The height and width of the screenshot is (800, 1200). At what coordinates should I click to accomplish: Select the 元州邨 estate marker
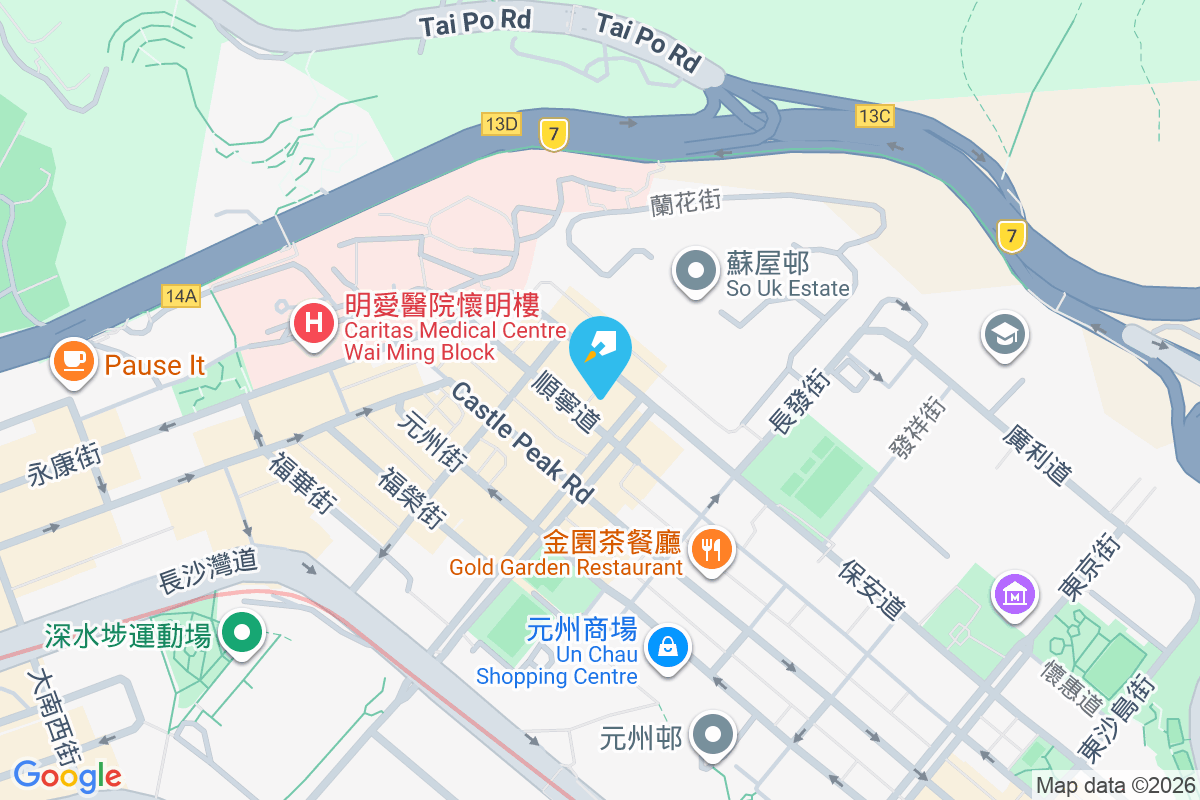pyautogui.click(x=713, y=735)
